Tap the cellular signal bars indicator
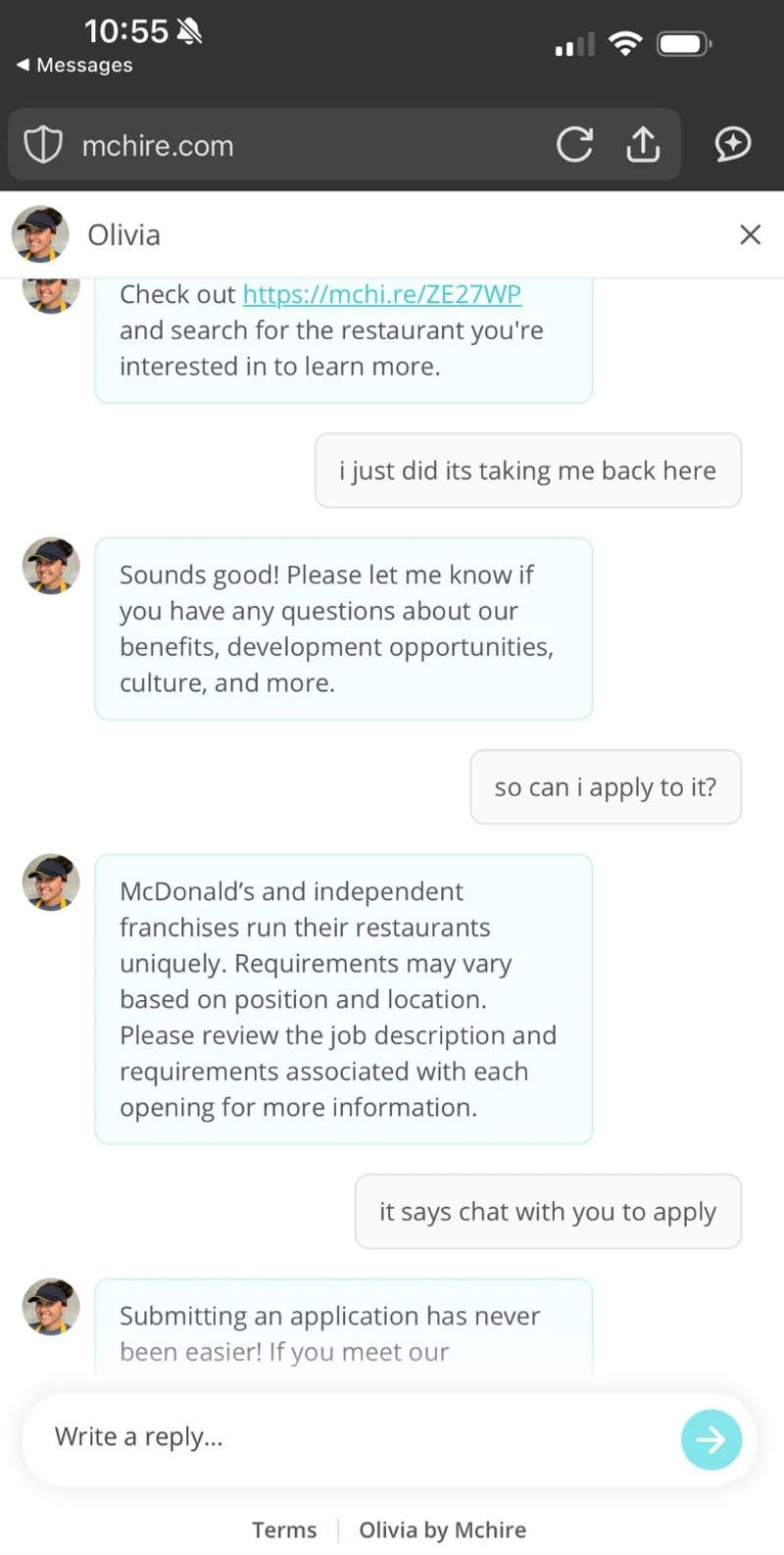The width and height of the screenshot is (784, 1555). pos(574,43)
